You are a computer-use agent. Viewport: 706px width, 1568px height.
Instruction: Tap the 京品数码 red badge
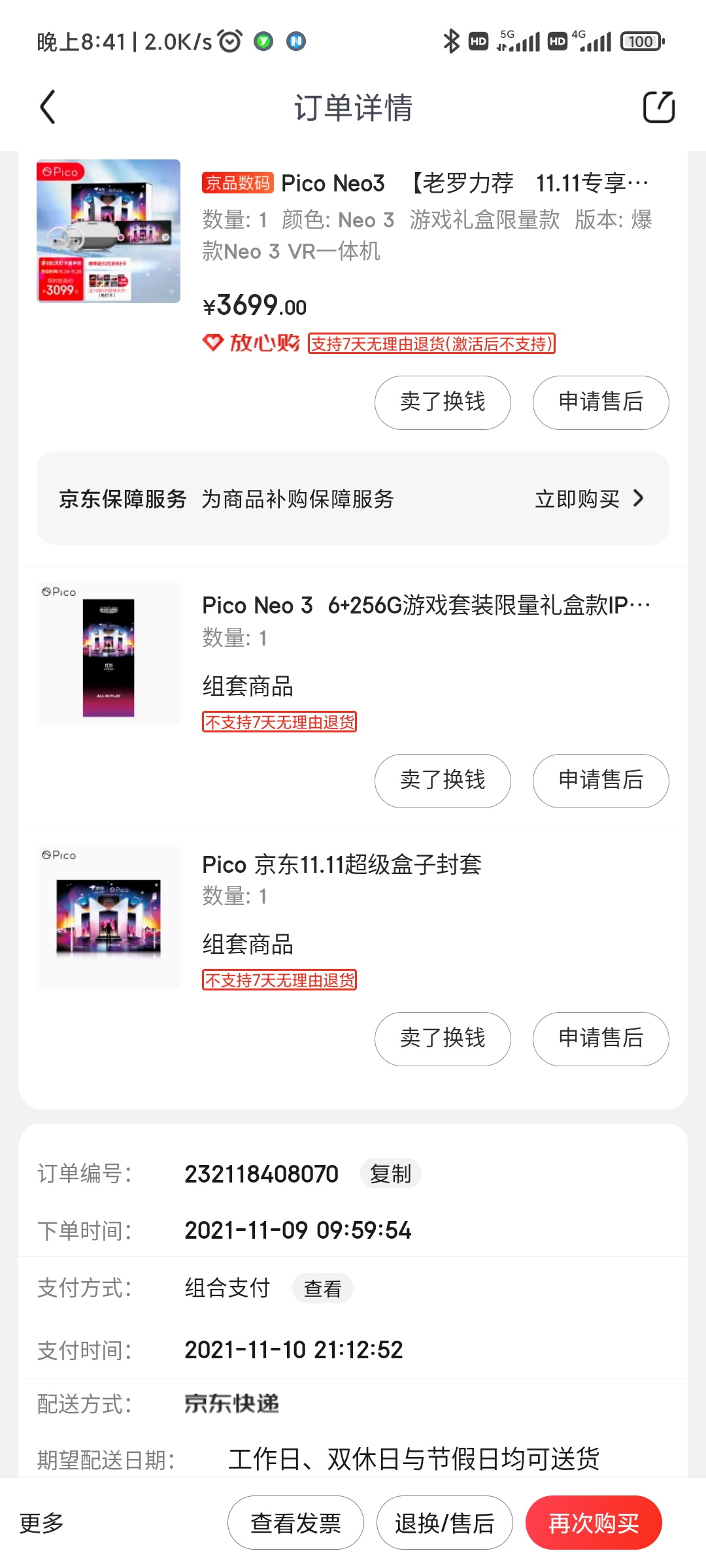tap(238, 183)
